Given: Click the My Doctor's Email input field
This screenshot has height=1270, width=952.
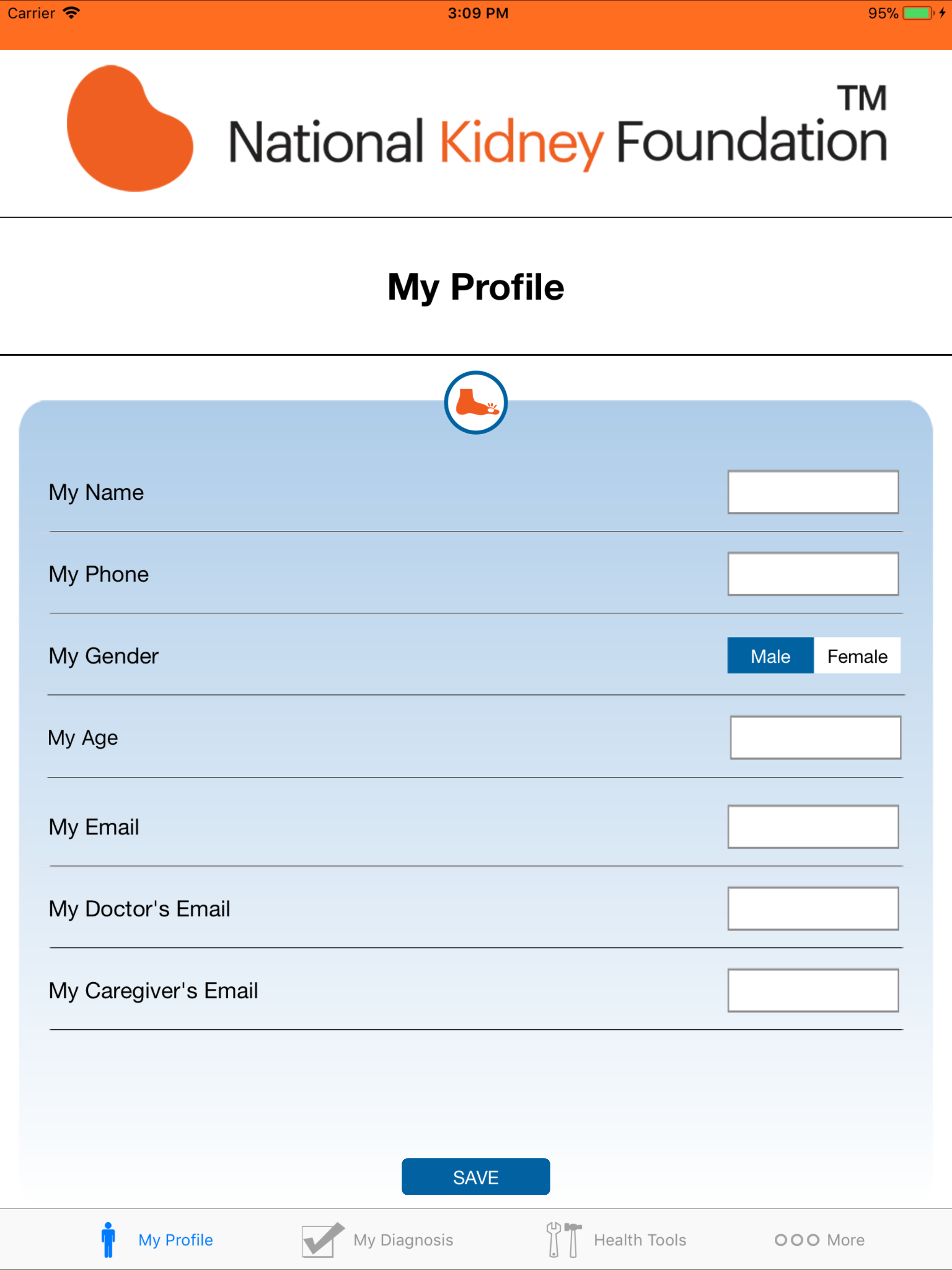Looking at the screenshot, I should 813,909.
